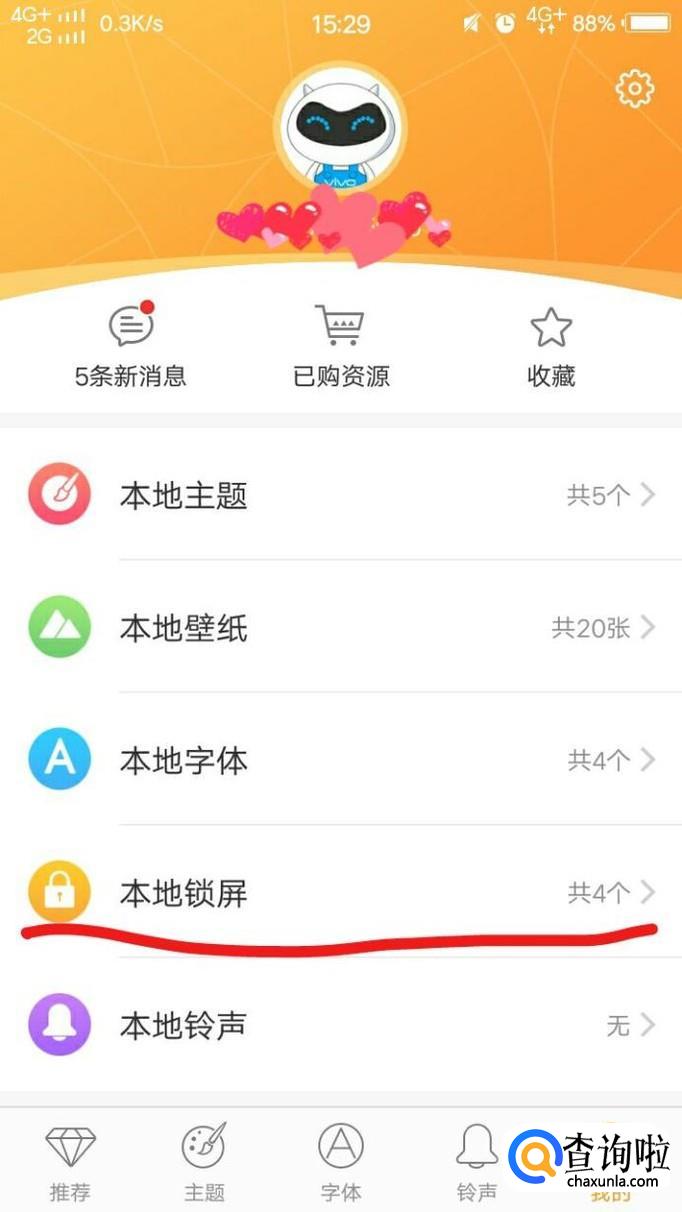Switch to the 推荐 tab
Viewport: 682px width, 1212px height.
coord(70,1162)
